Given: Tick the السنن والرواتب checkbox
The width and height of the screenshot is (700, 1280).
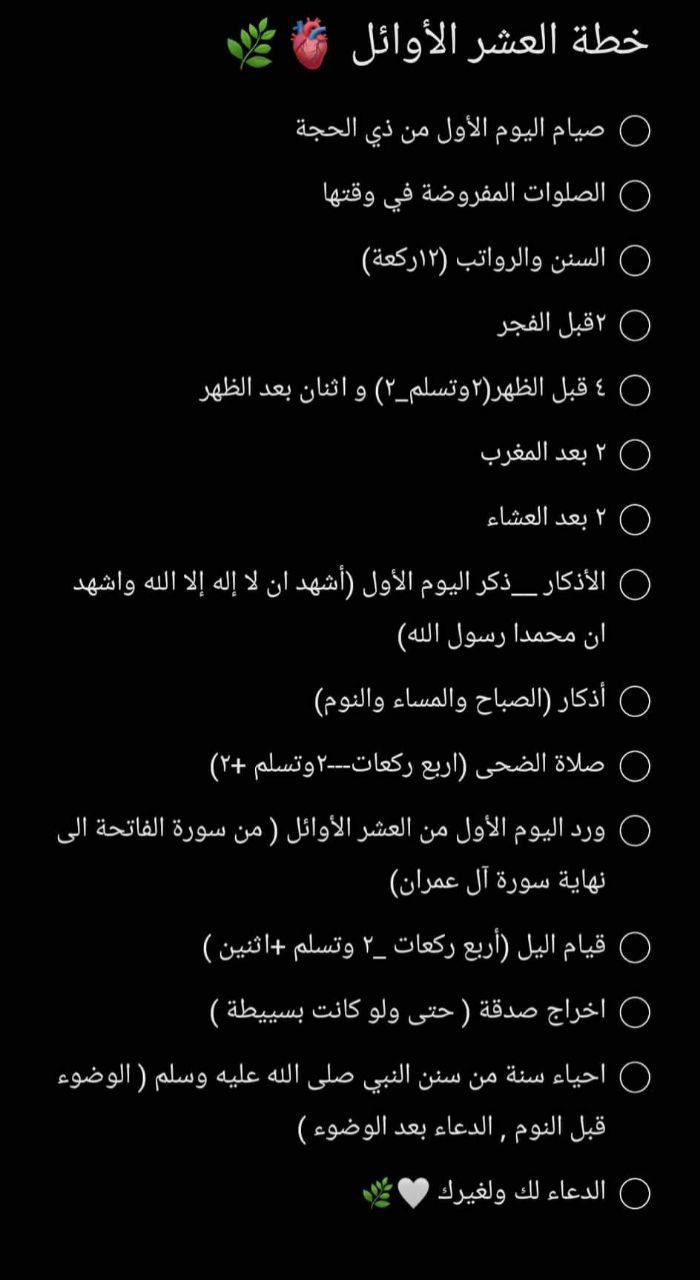Looking at the screenshot, I should pyautogui.click(x=635, y=261).
